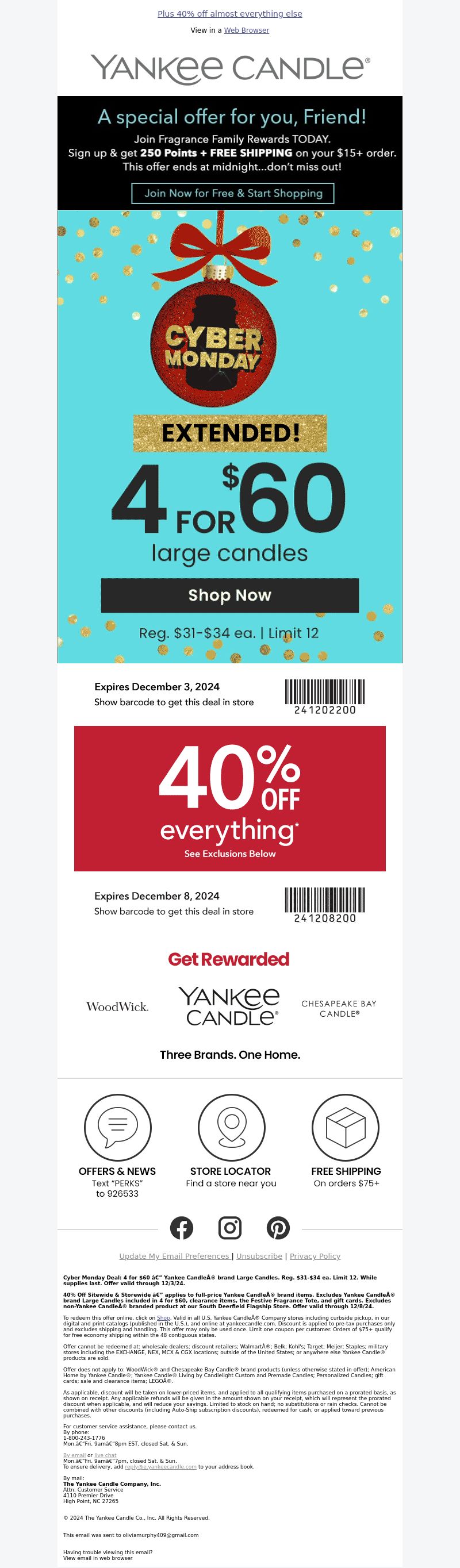460x1568 pixels.
Task: Open 'Plus 40% off almost everything else' link
Action: coord(229,13)
